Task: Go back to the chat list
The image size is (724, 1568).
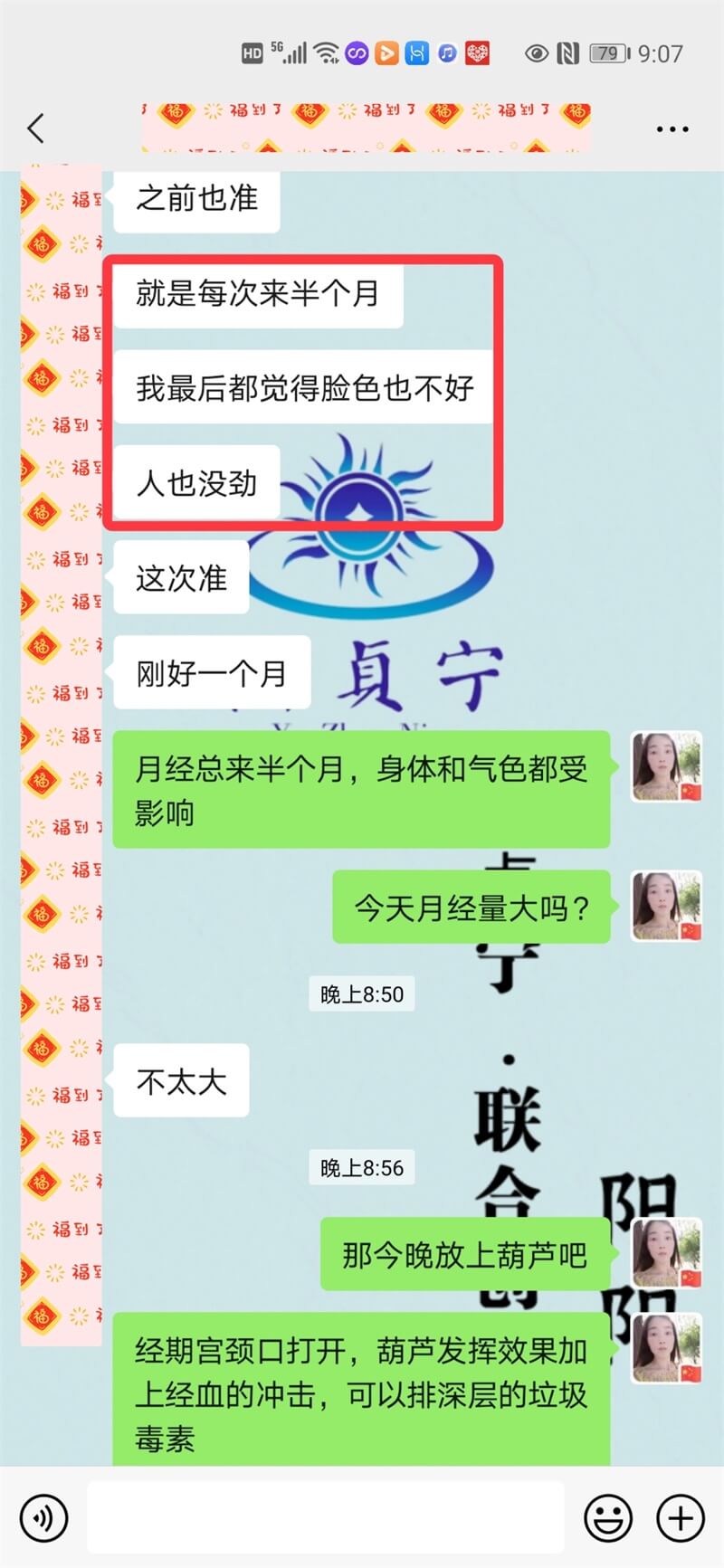Action: 36,128
